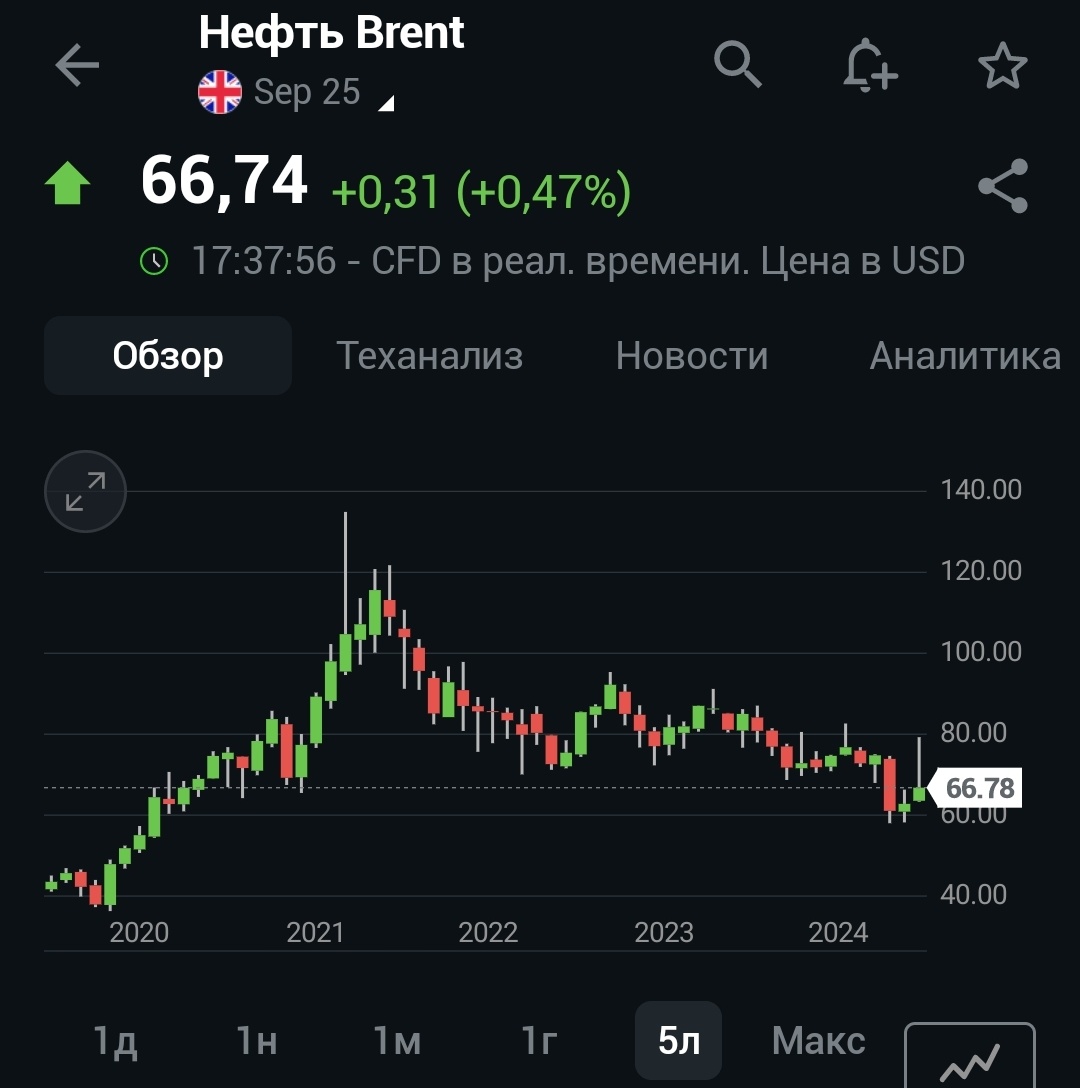Select the 1д chart range

tap(115, 1040)
